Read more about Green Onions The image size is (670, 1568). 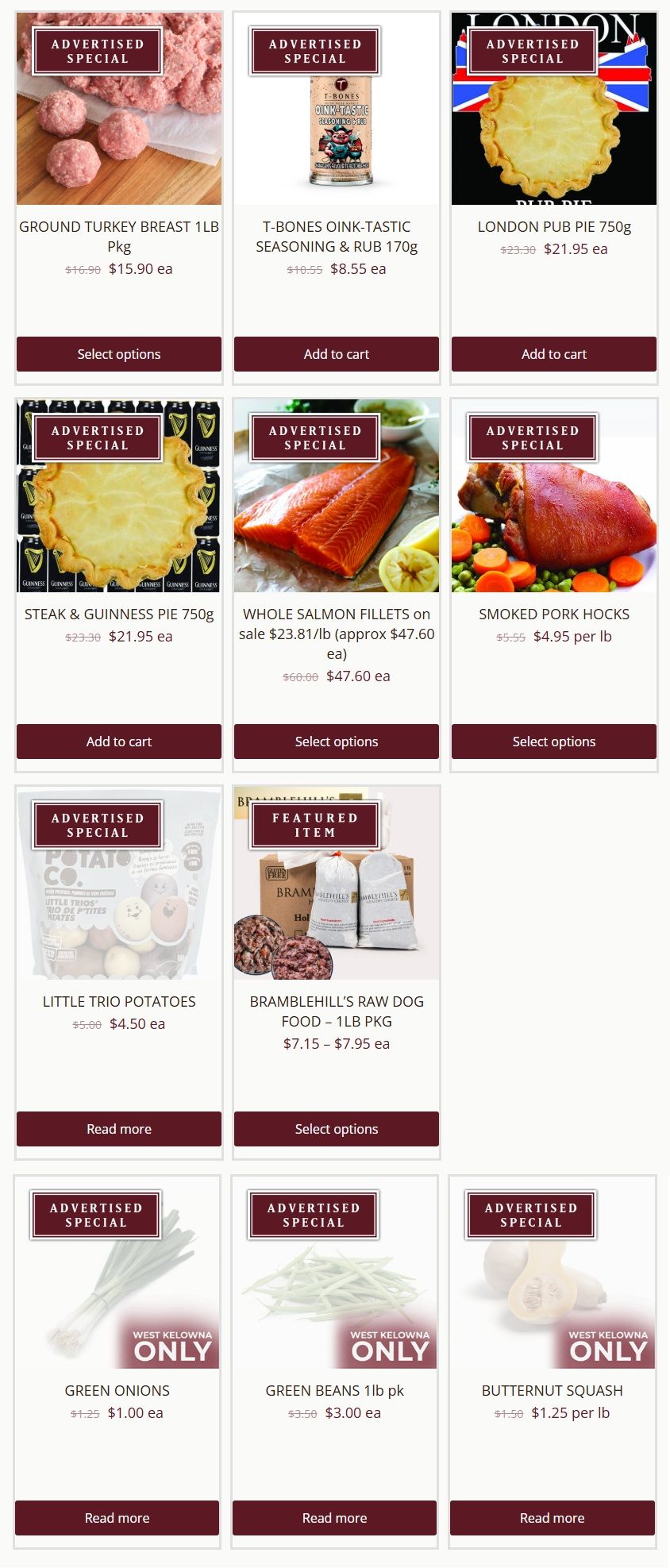coord(117,1518)
